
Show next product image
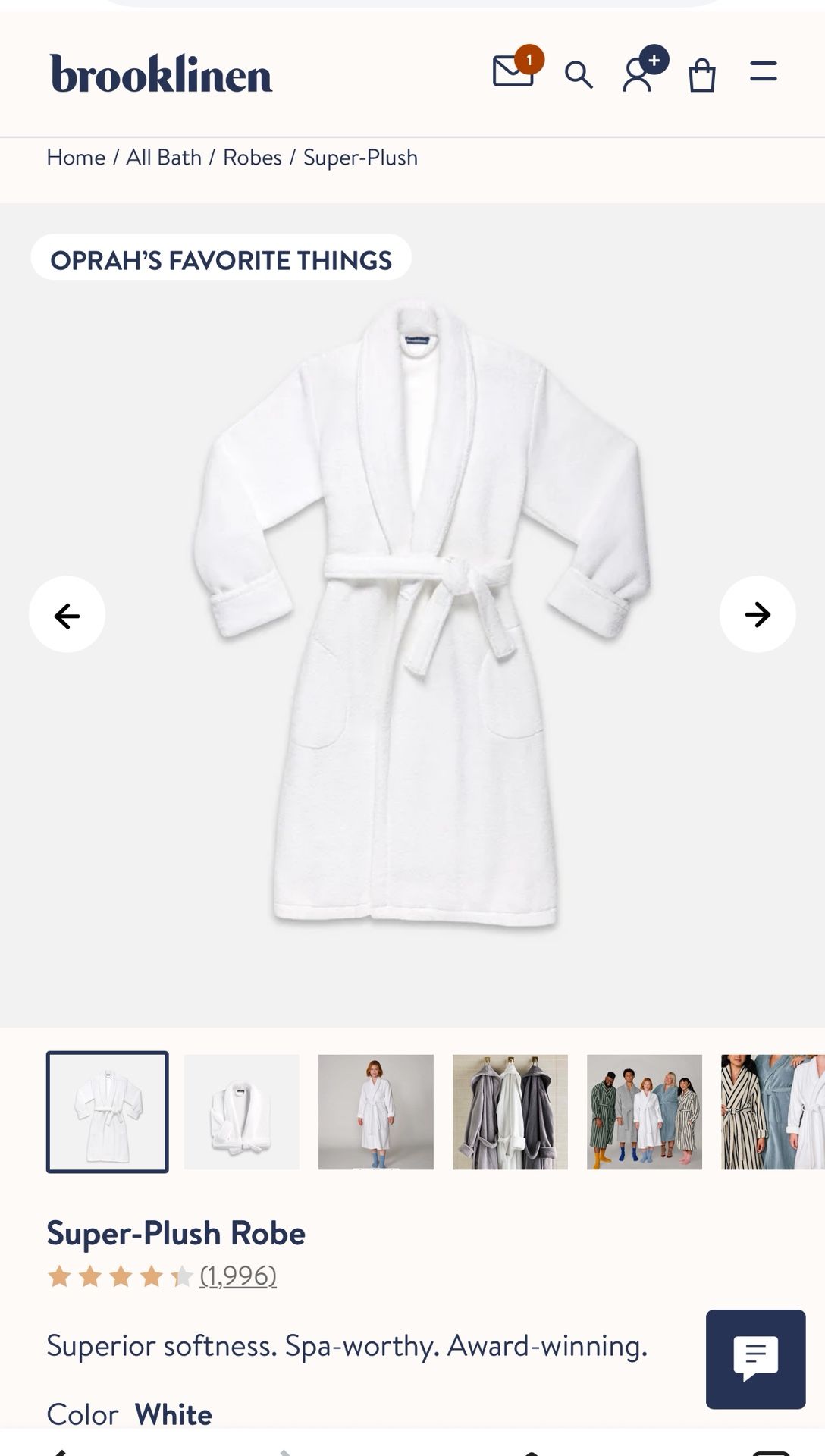(x=757, y=614)
